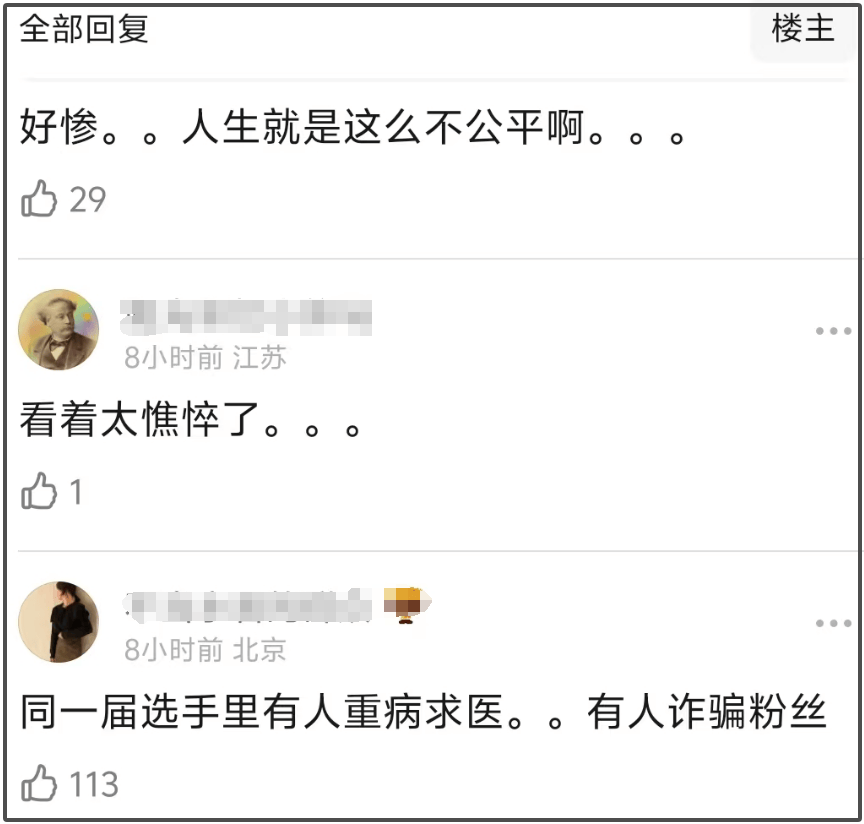Like the comment 好惨。。人生就是这么不公平啊

click(x=40, y=199)
